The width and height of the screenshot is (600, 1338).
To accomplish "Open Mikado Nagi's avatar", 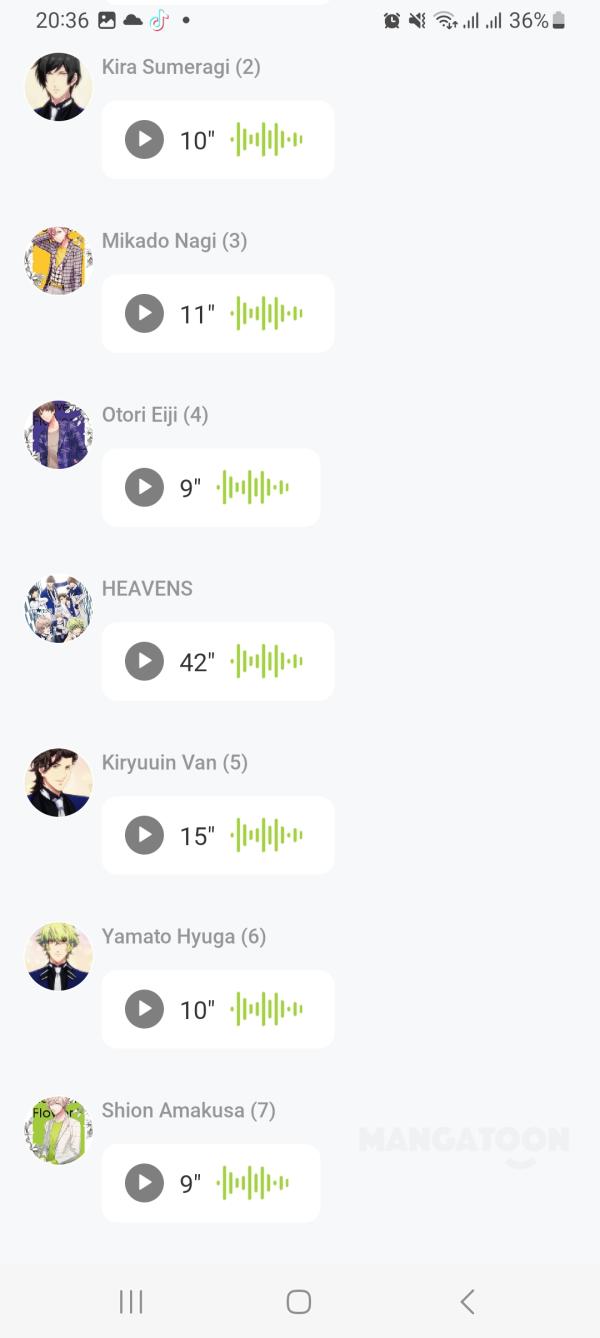I will (58, 261).
